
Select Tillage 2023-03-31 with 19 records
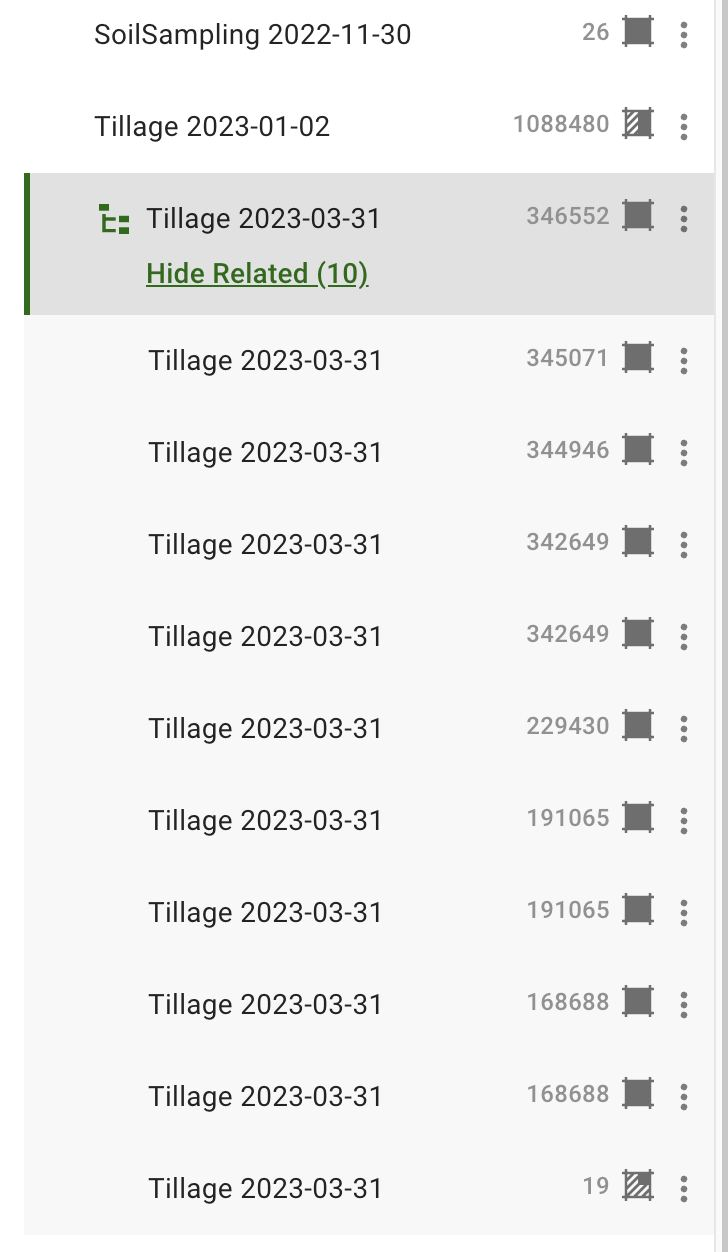tap(265, 1188)
